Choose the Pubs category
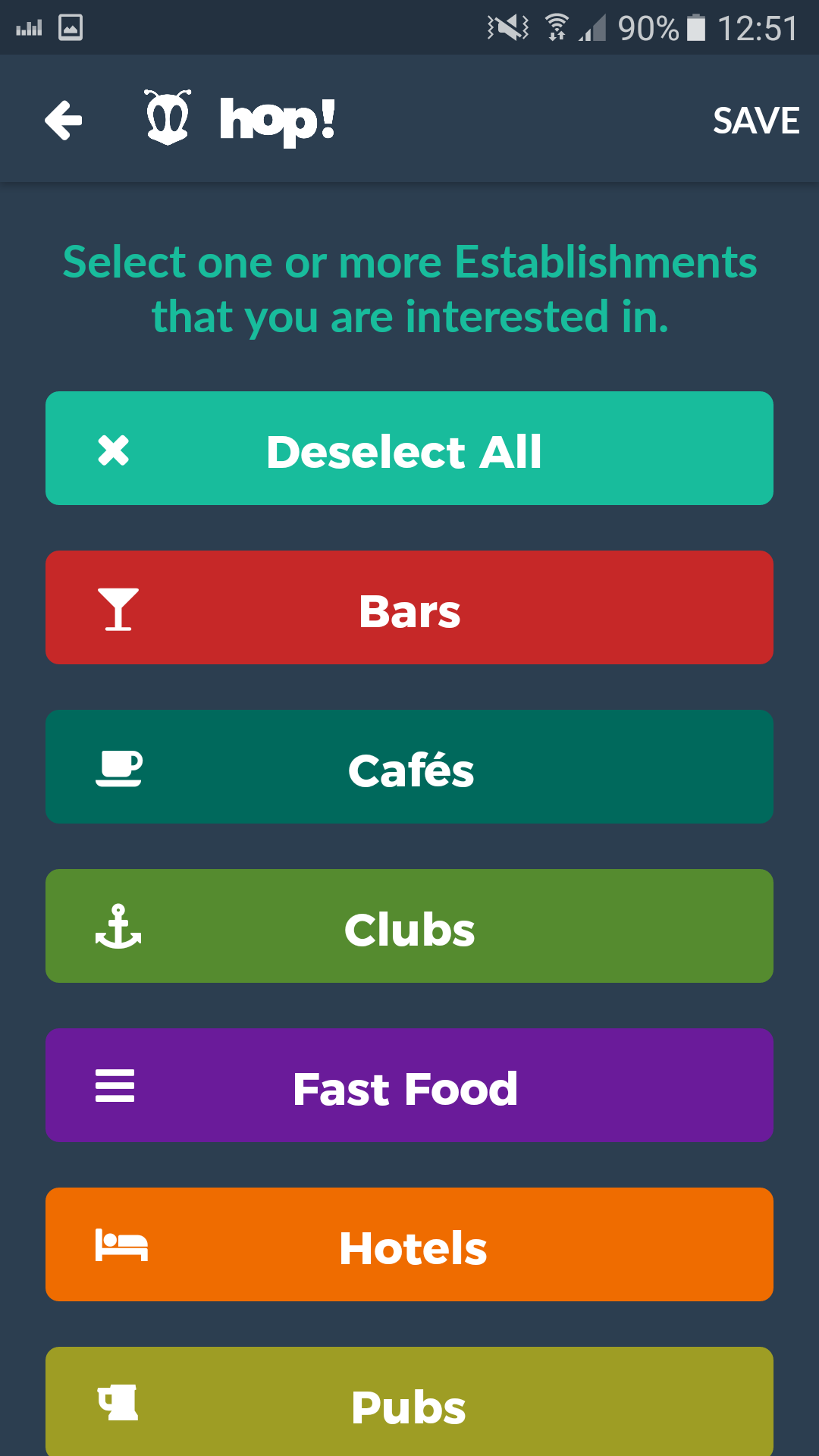The image size is (819, 1456). (x=409, y=1401)
